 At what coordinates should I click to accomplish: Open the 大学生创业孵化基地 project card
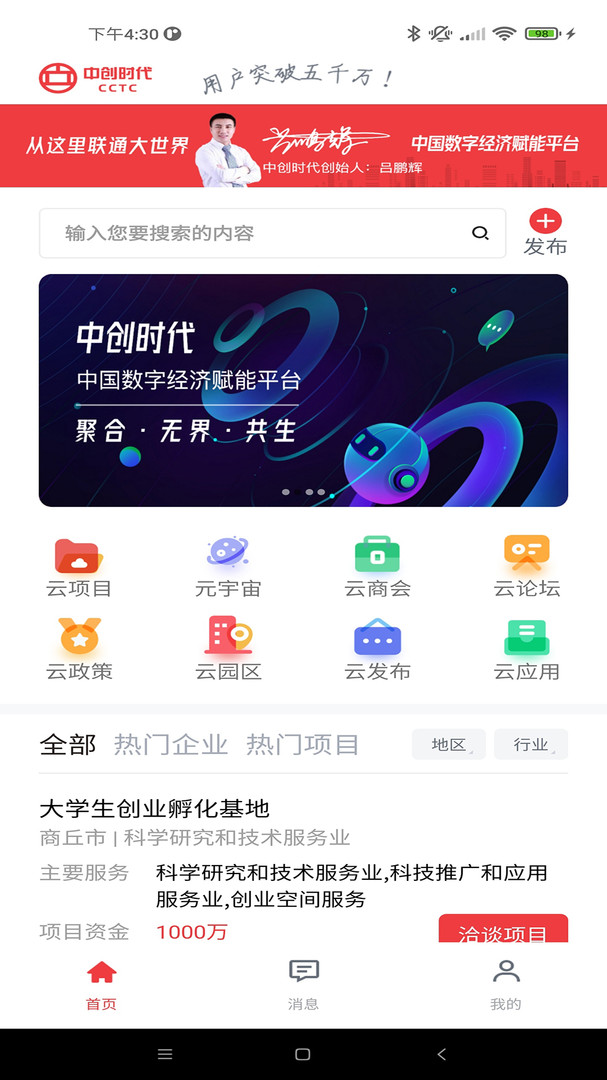coord(155,808)
